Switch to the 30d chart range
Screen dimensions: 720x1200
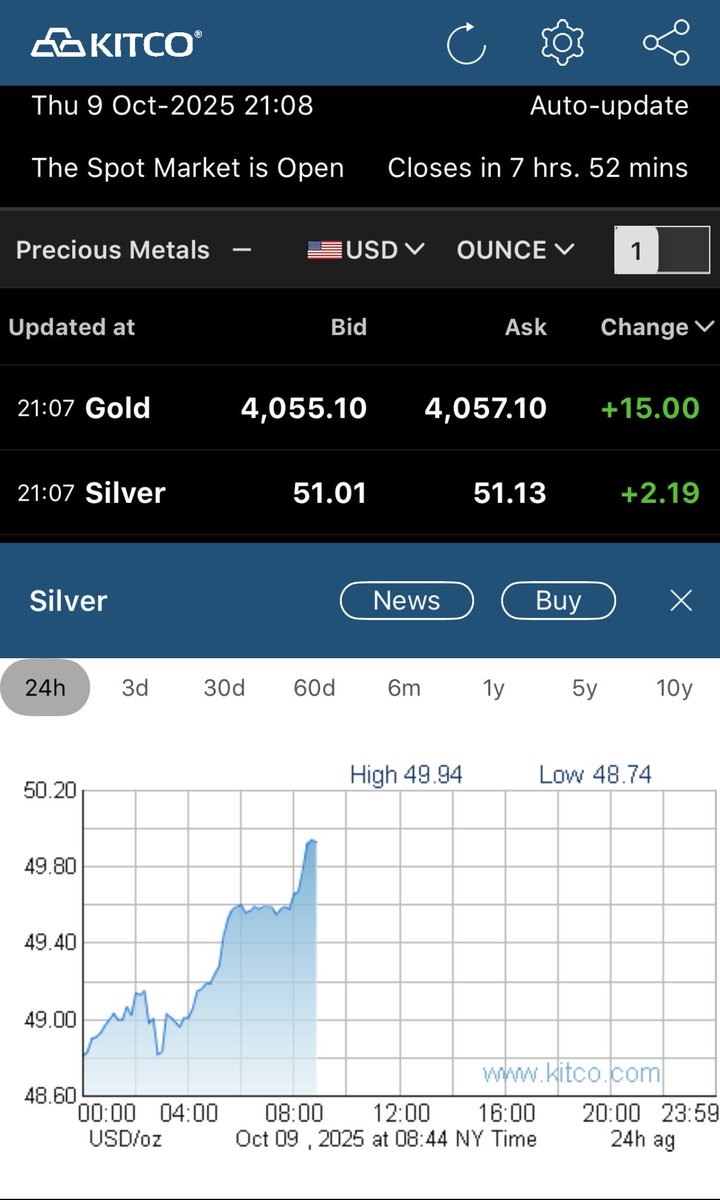click(224, 688)
